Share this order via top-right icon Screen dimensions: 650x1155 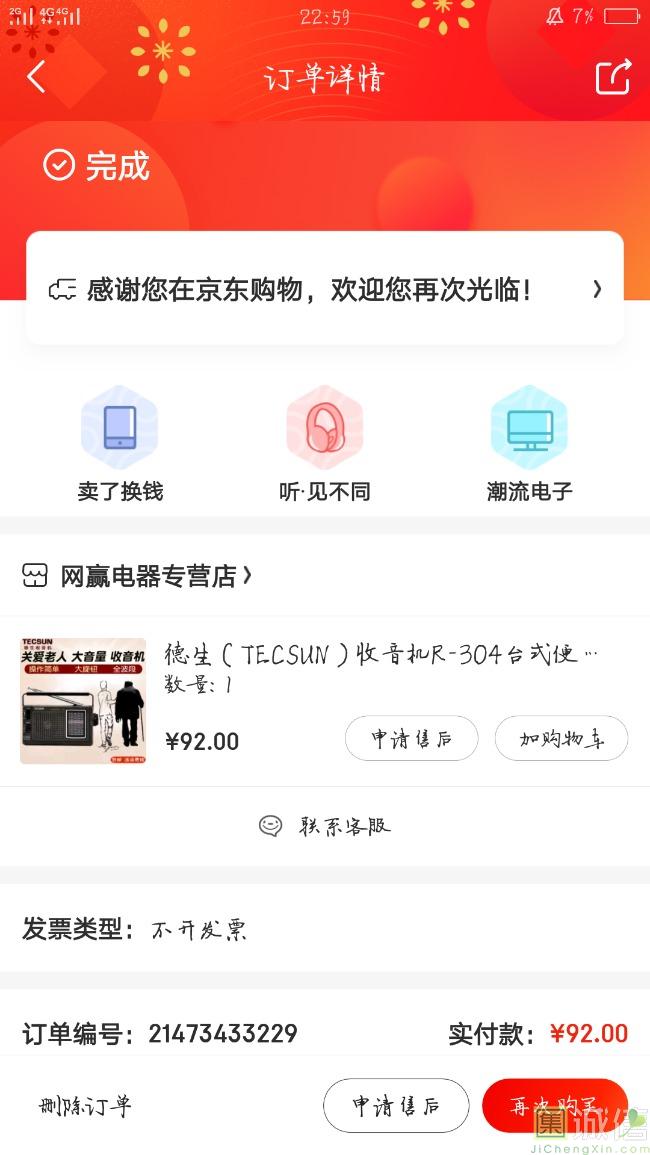613,77
